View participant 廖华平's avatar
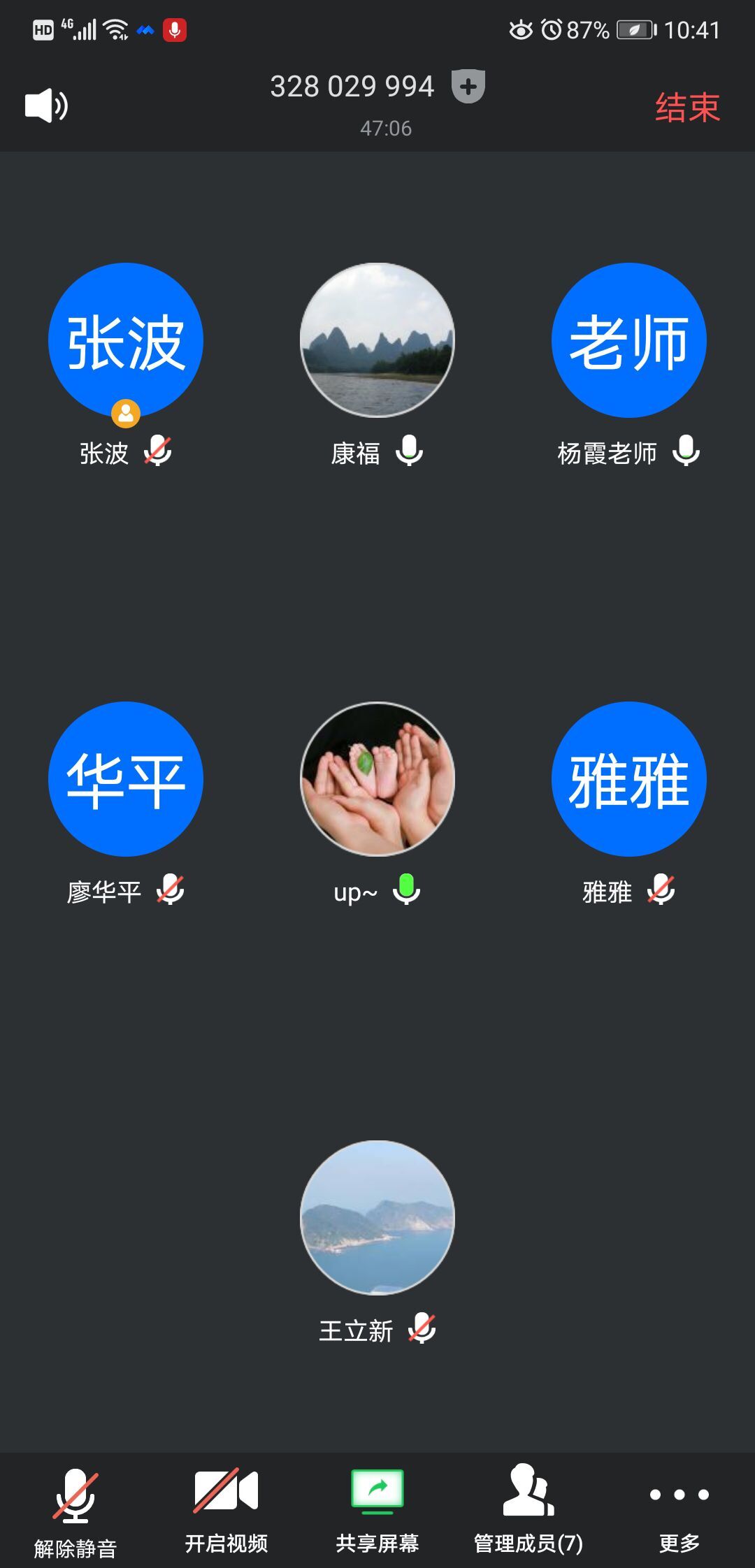This screenshot has width=755, height=1568. [126, 779]
